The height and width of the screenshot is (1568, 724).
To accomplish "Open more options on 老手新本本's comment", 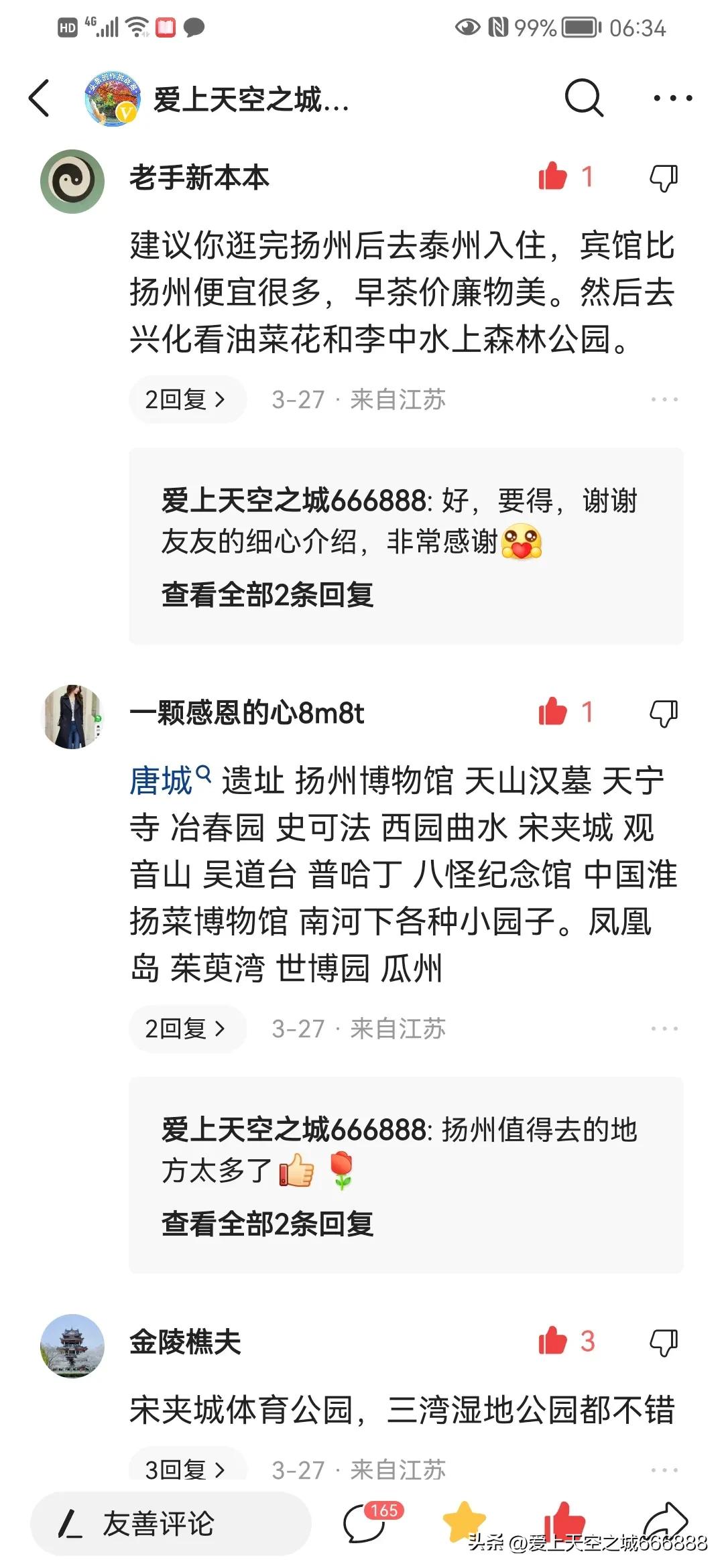I will click(664, 399).
